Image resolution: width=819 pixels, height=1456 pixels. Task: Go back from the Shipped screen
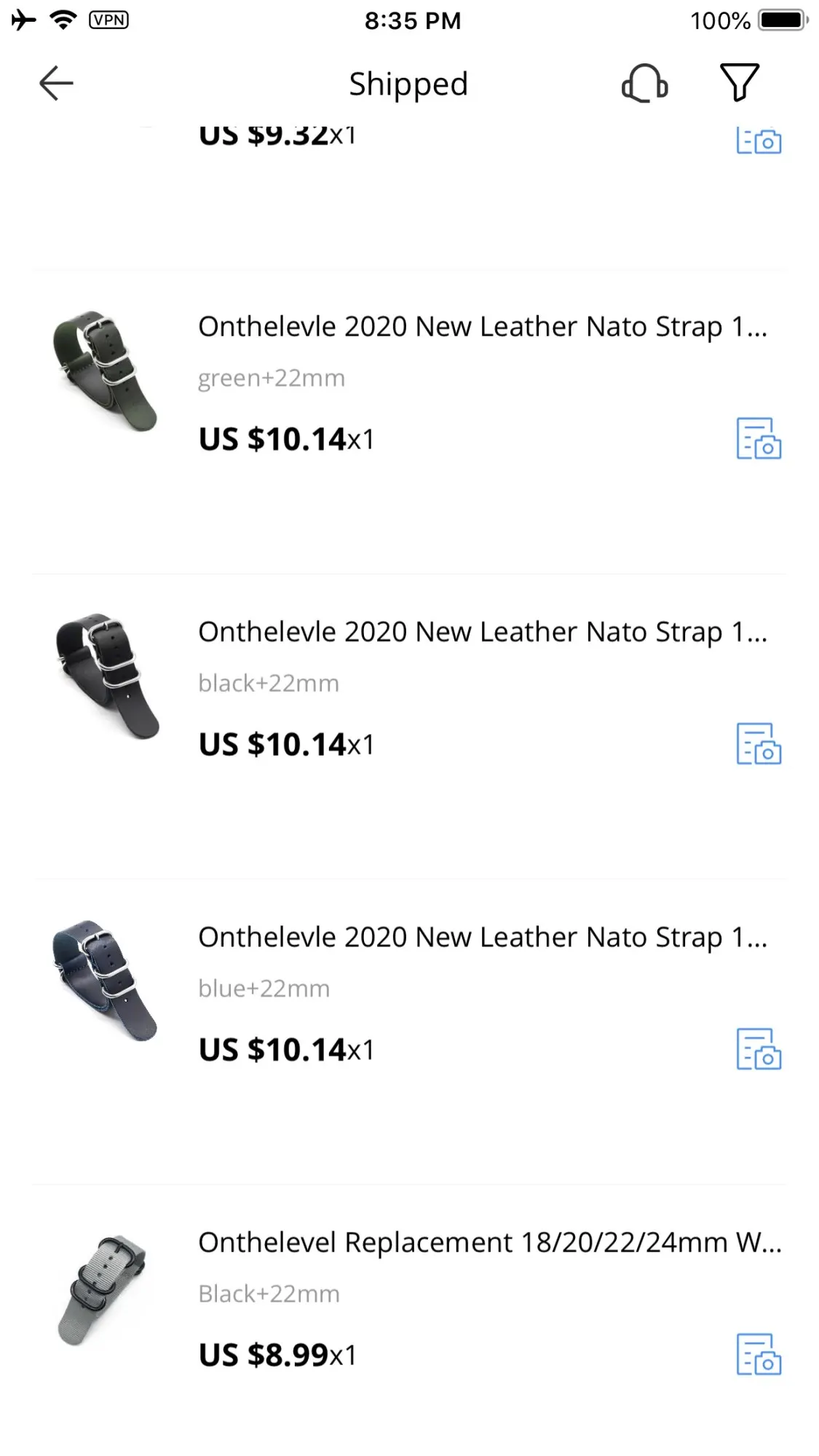pos(56,83)
